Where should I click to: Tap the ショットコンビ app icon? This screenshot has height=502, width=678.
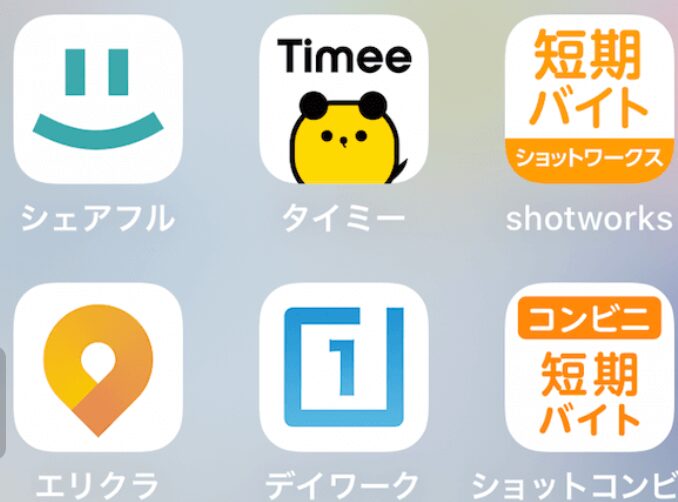pos(589,367)
